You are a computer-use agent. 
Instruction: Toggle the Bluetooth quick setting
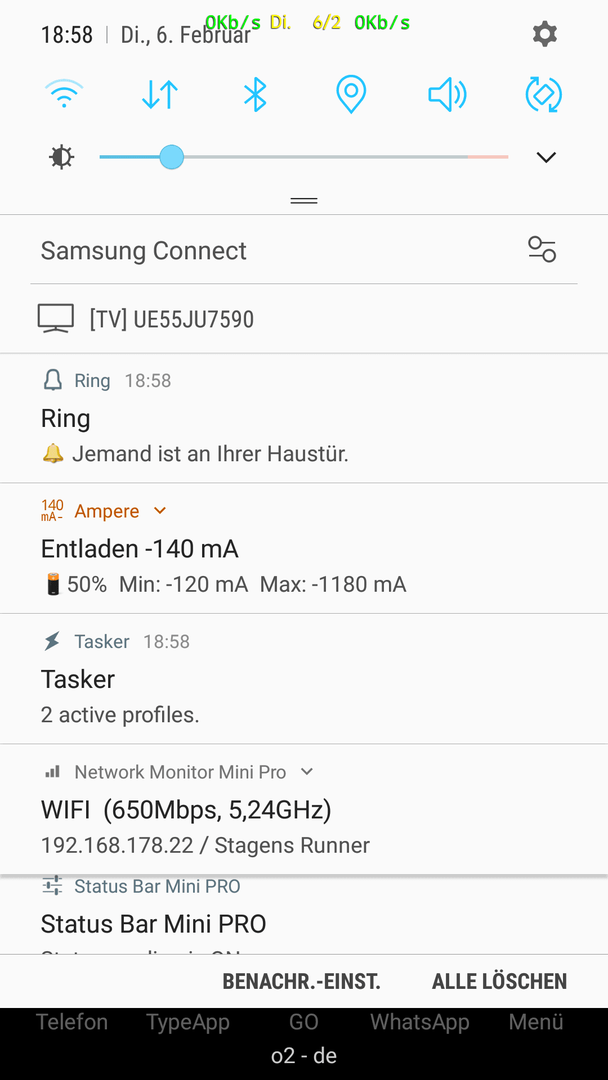click(255, 94)
